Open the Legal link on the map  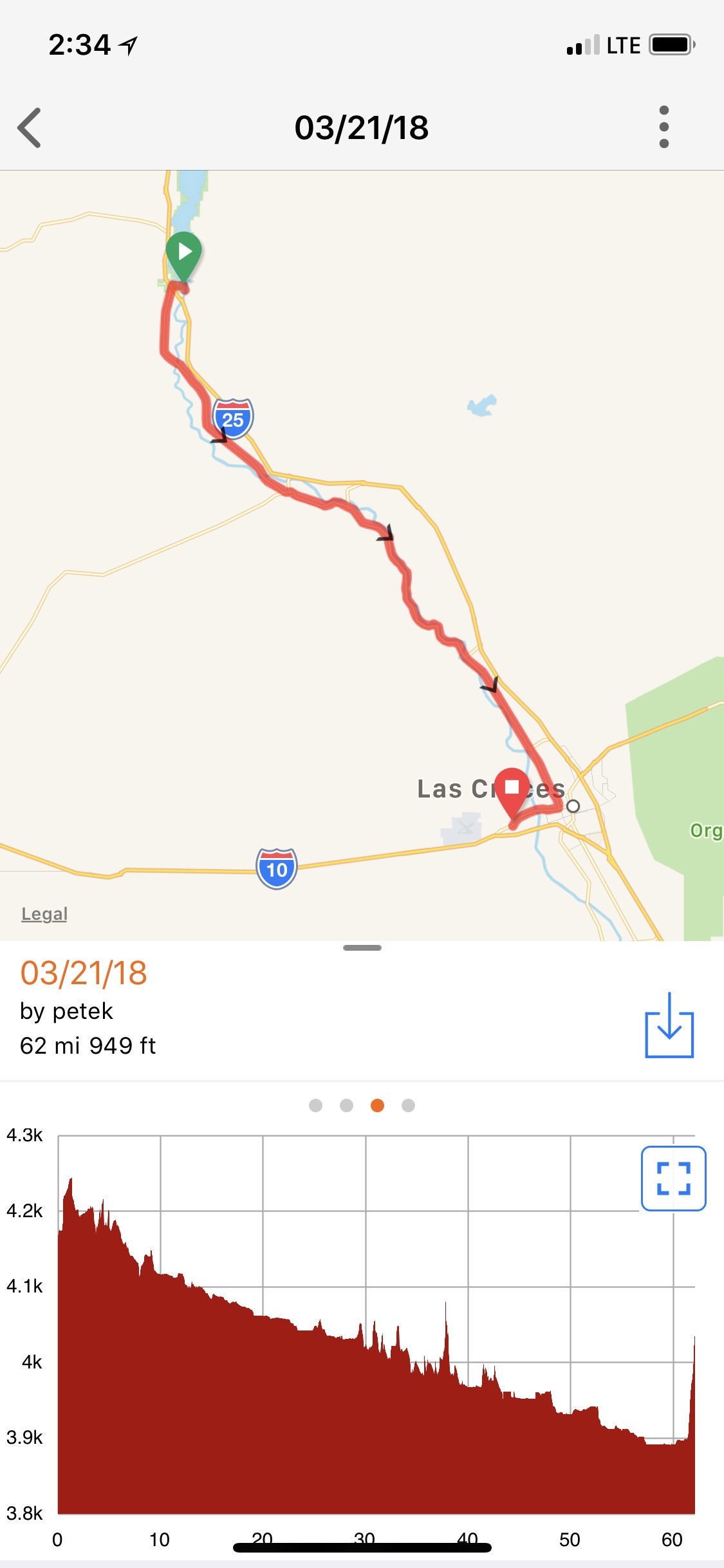coord(44,913)
